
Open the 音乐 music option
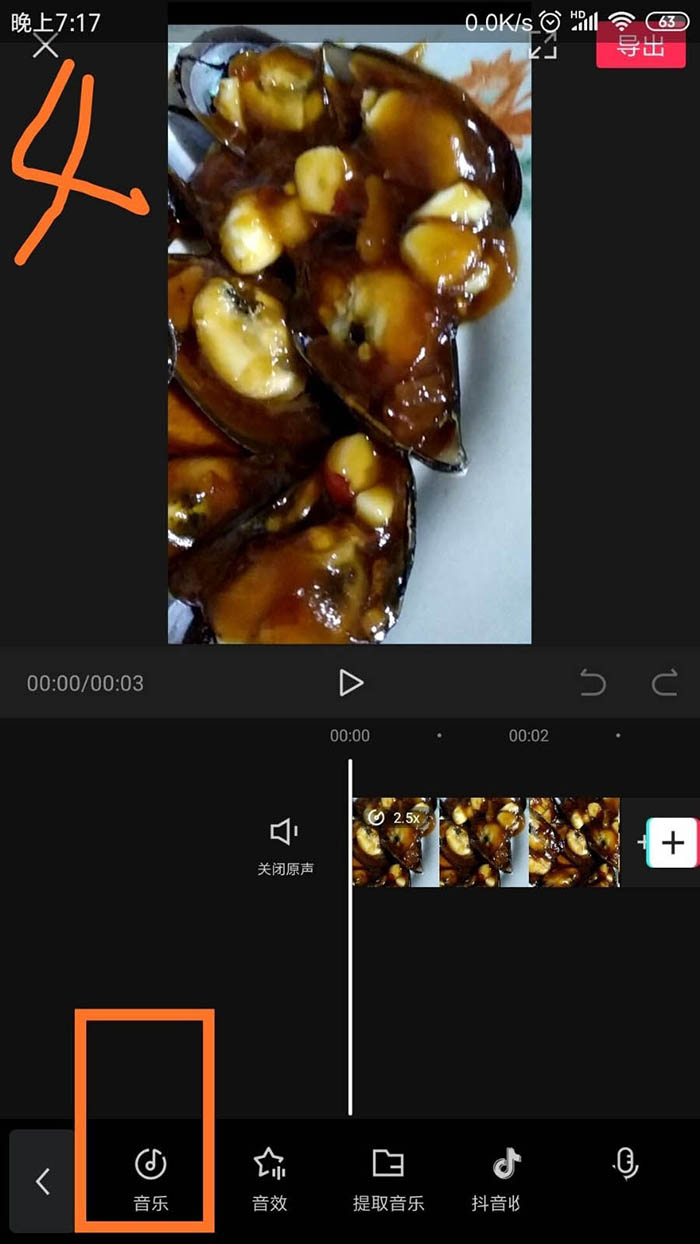[x=151, y=1178]
